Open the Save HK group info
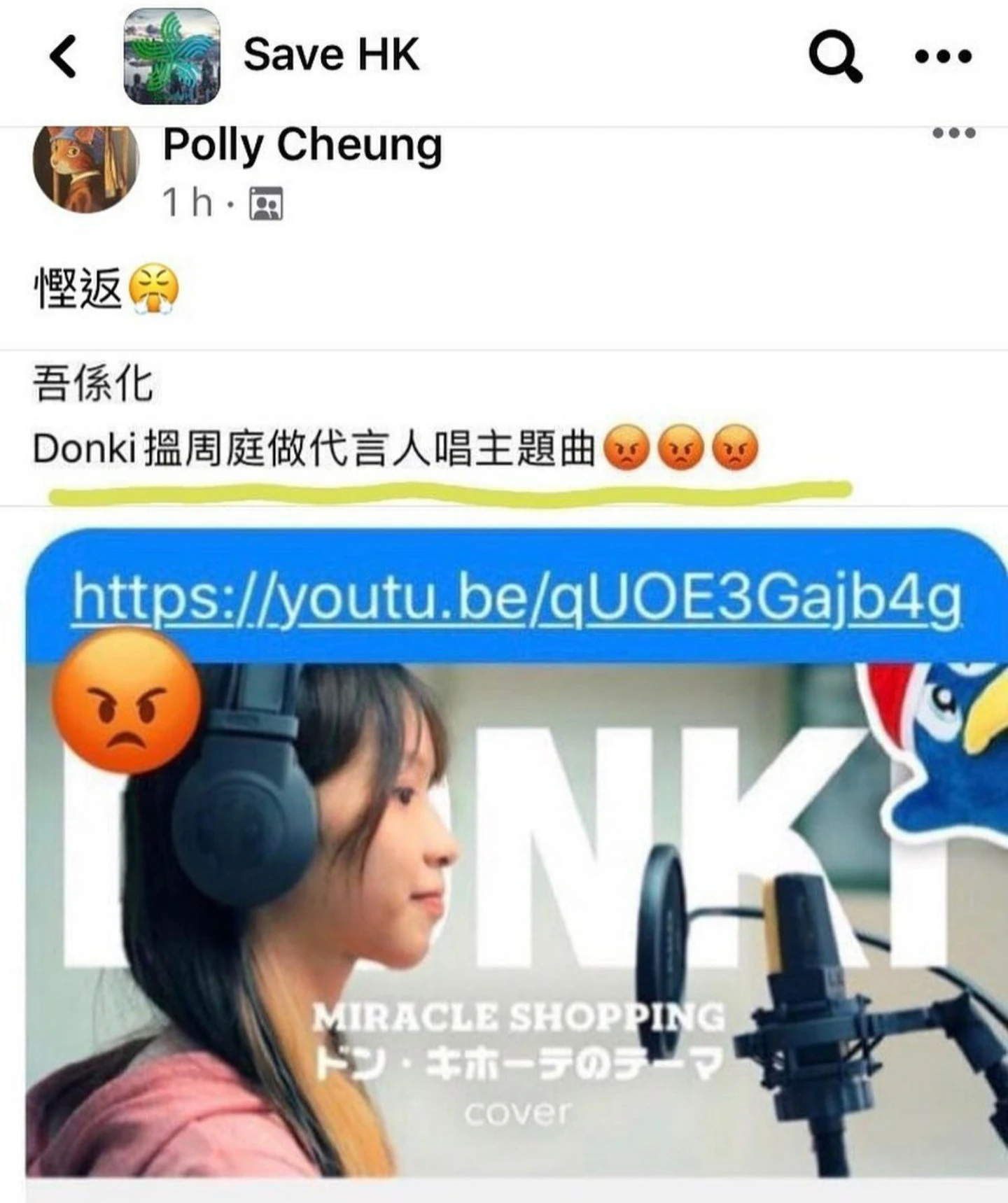 coord(330,55)
